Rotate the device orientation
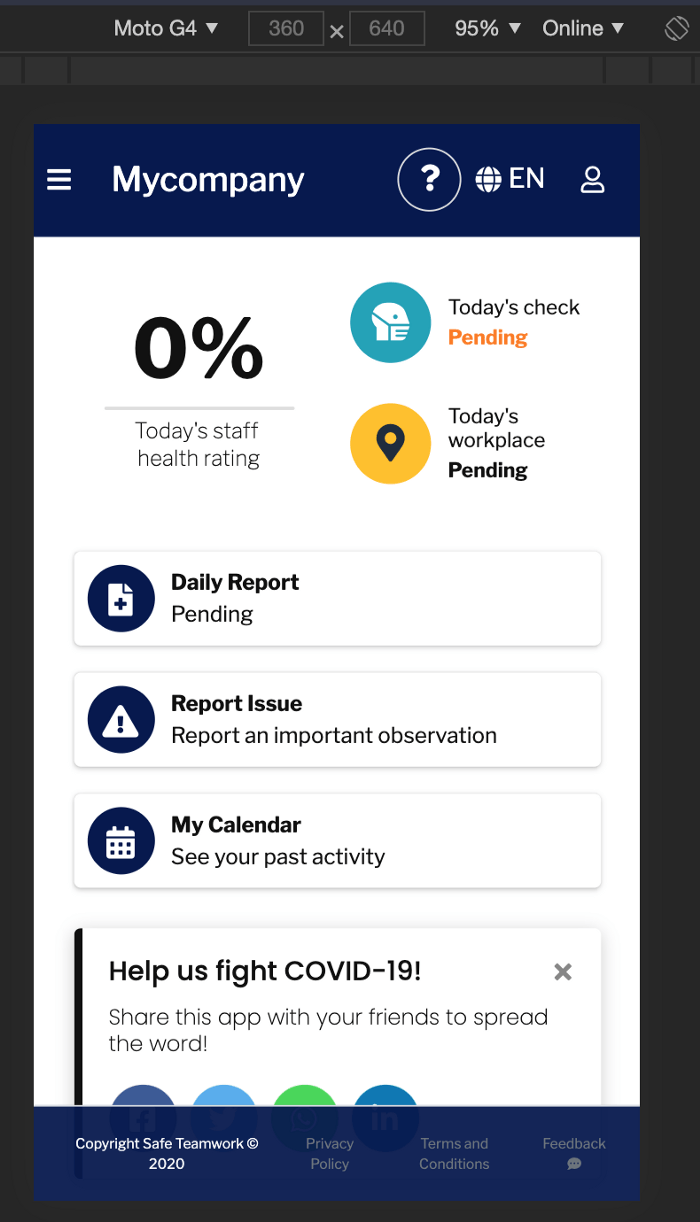Screen dimensions: 700x1222 tap(676, 28)
